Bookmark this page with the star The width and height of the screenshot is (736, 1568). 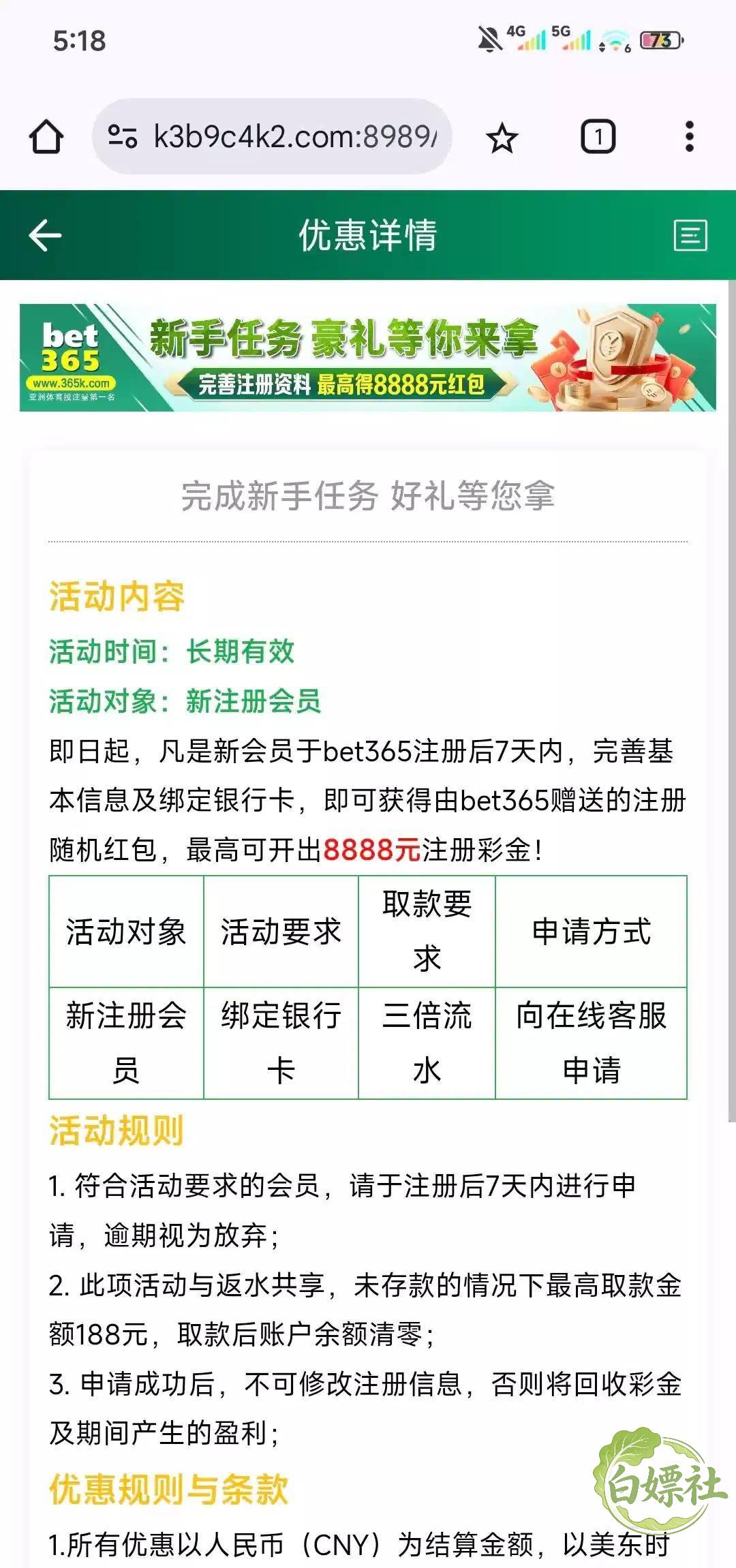502,138
